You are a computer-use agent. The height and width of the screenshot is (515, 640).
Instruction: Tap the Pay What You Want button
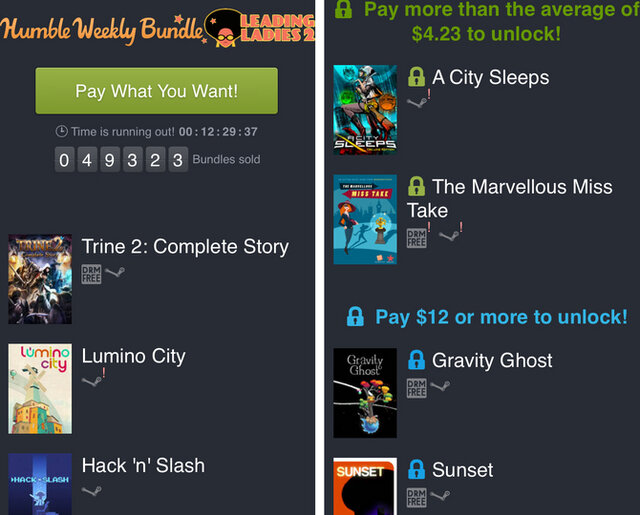click(156, 91)
